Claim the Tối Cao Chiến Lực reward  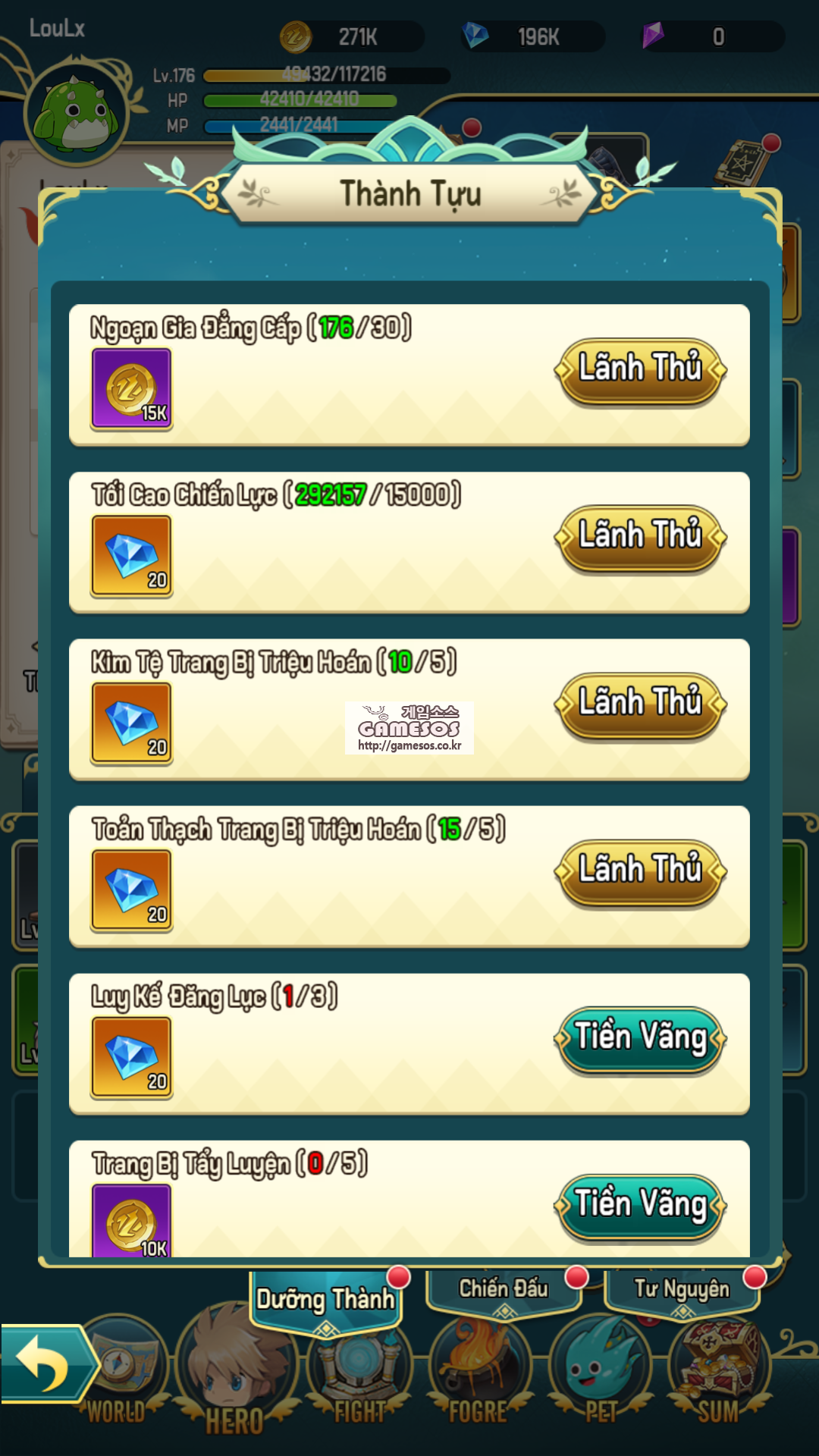pos(641,537)
